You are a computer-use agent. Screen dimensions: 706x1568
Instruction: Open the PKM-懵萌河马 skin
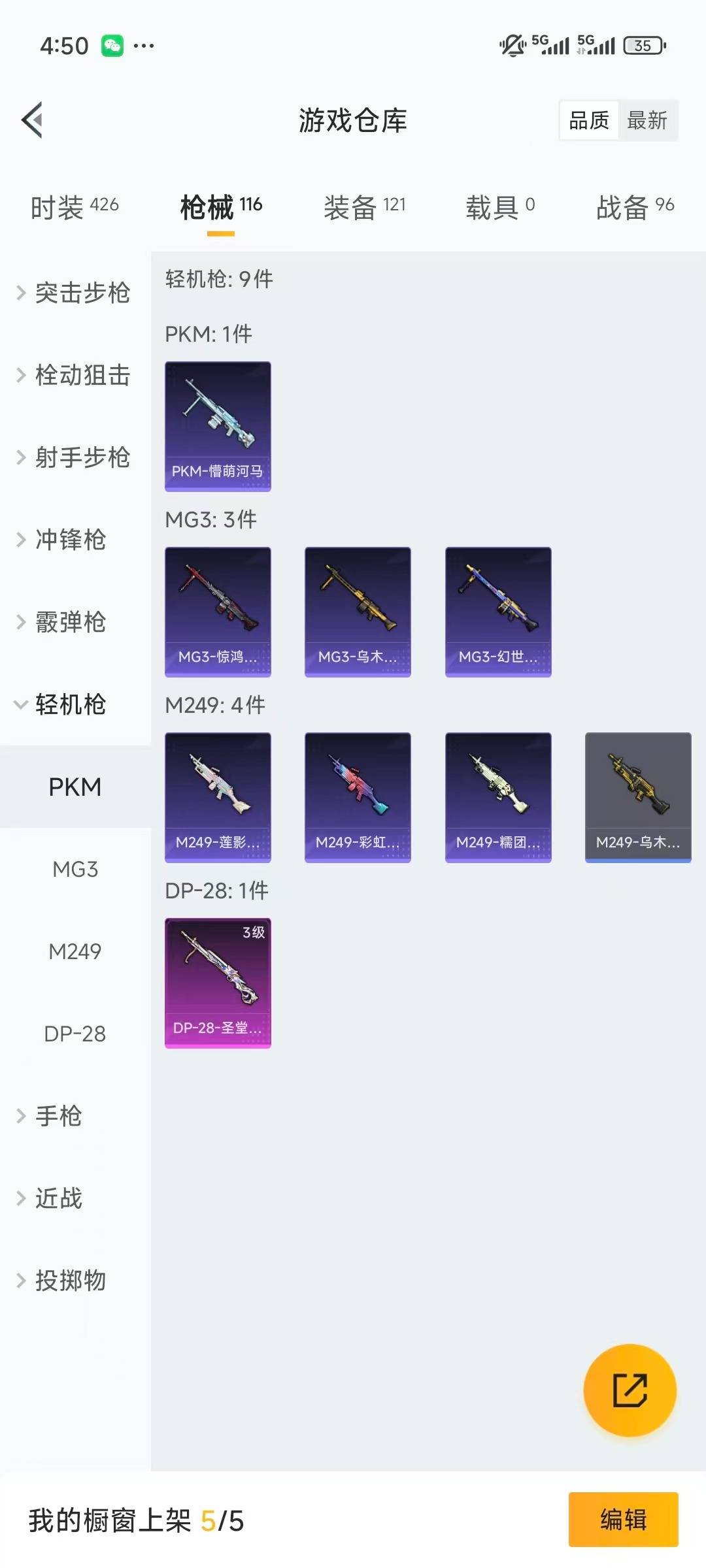pos(218,426)
